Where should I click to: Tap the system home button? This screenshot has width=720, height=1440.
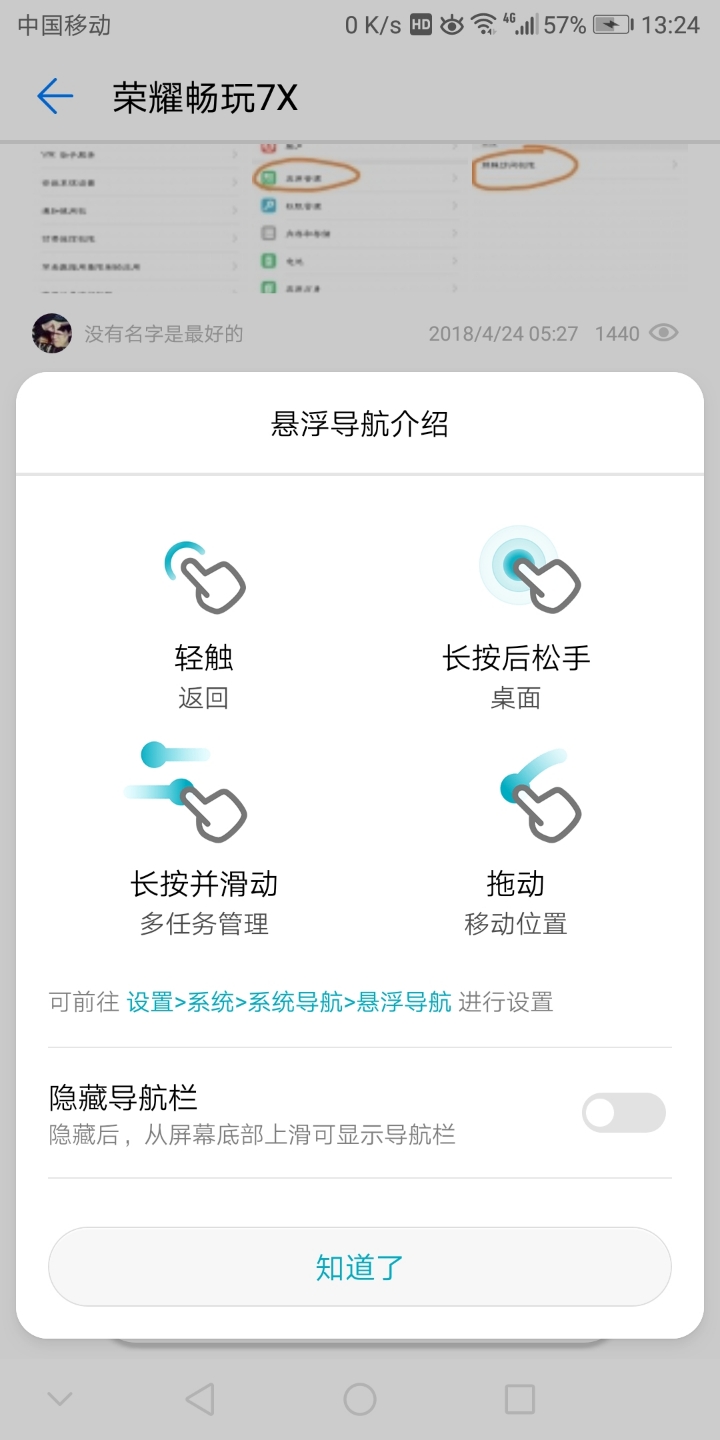[360, 1399]
